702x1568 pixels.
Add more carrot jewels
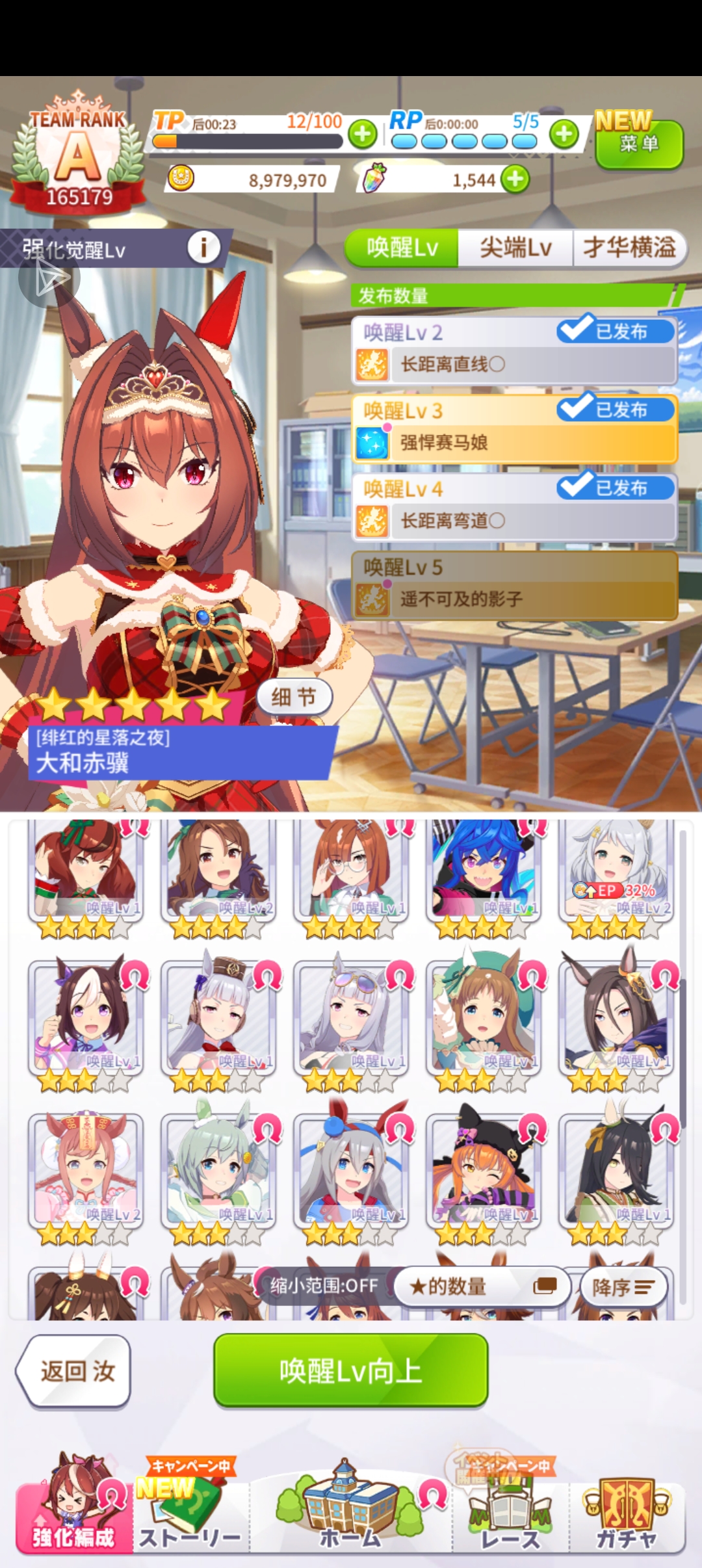click(515, 179)
